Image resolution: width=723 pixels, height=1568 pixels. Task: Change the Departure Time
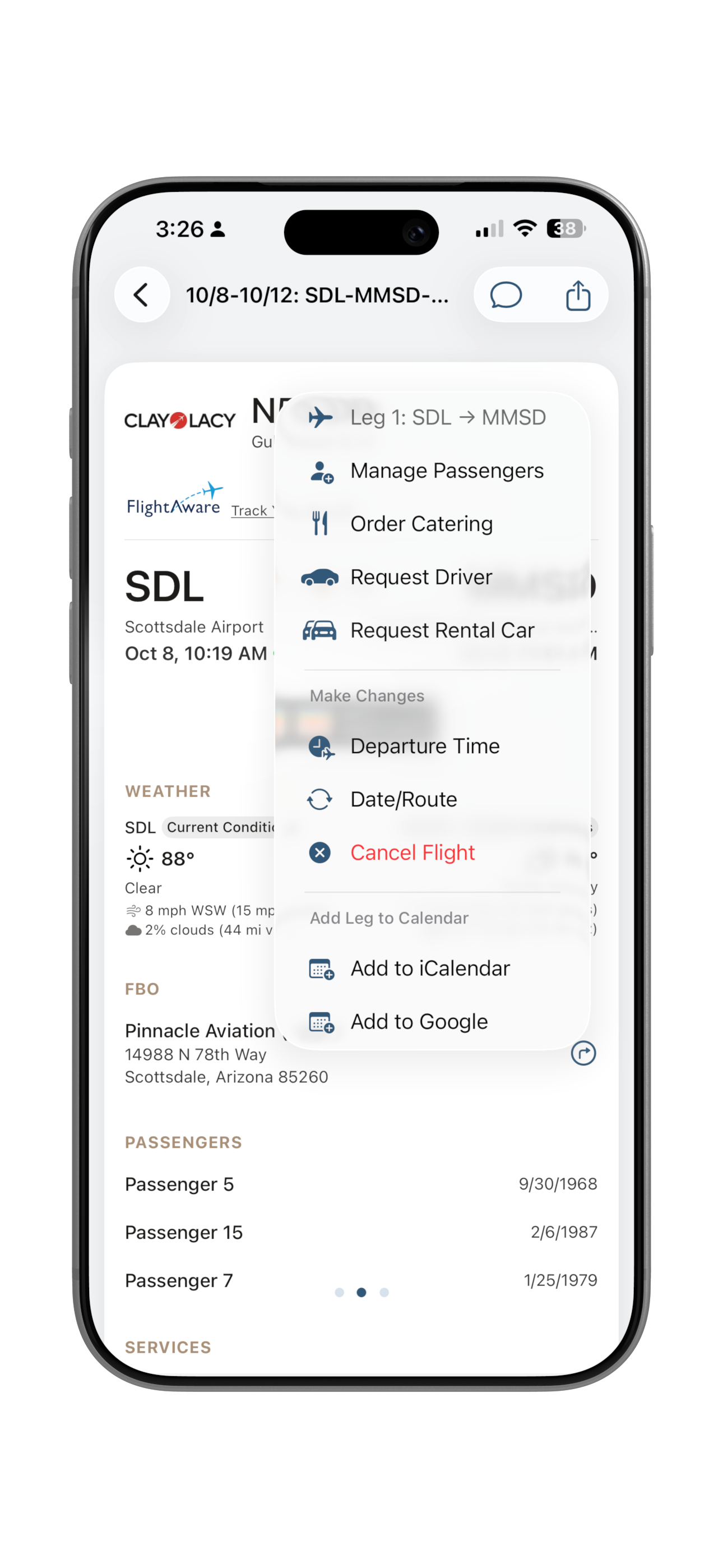[424, 746]
